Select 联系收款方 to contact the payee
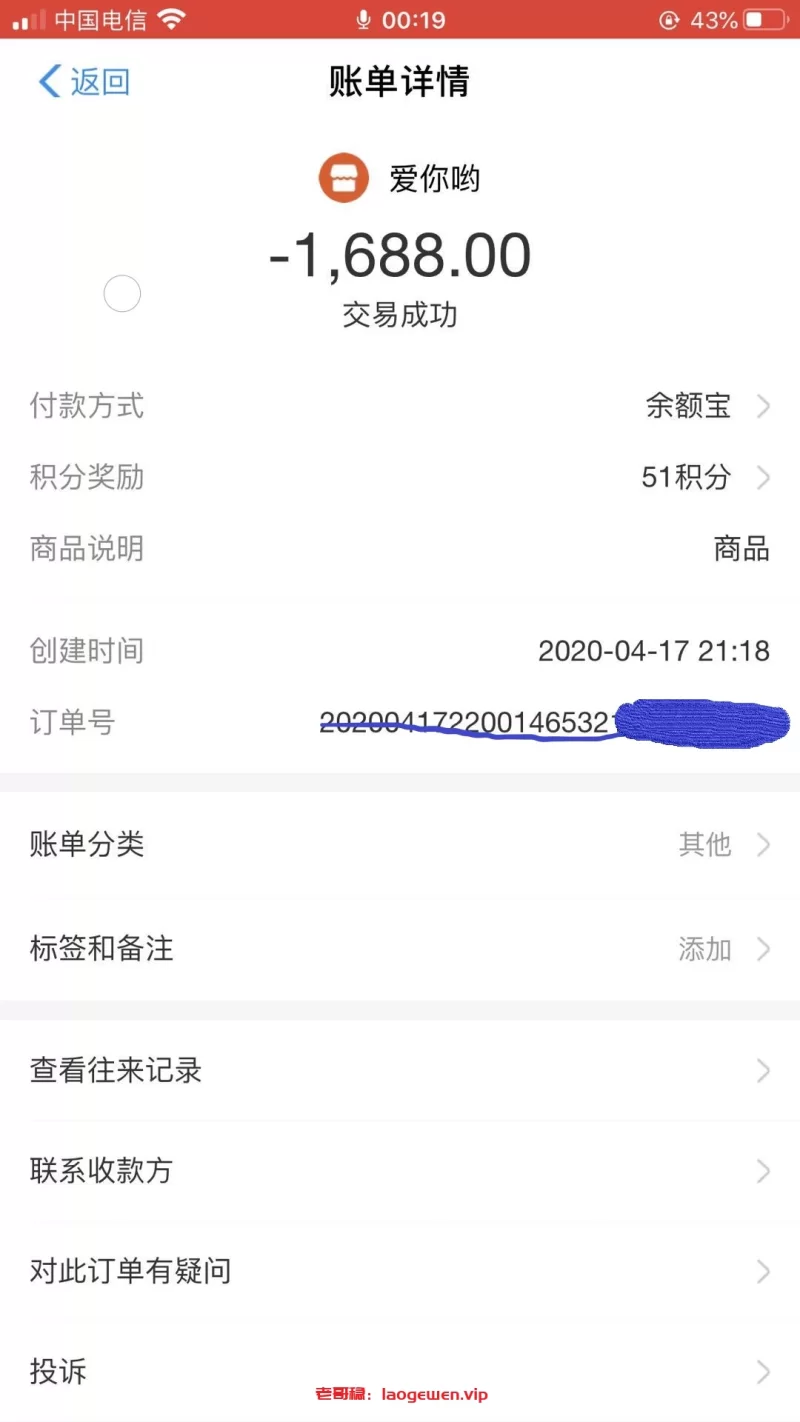Viewport: 800px width, 1422px height. tap(400, 1171)
